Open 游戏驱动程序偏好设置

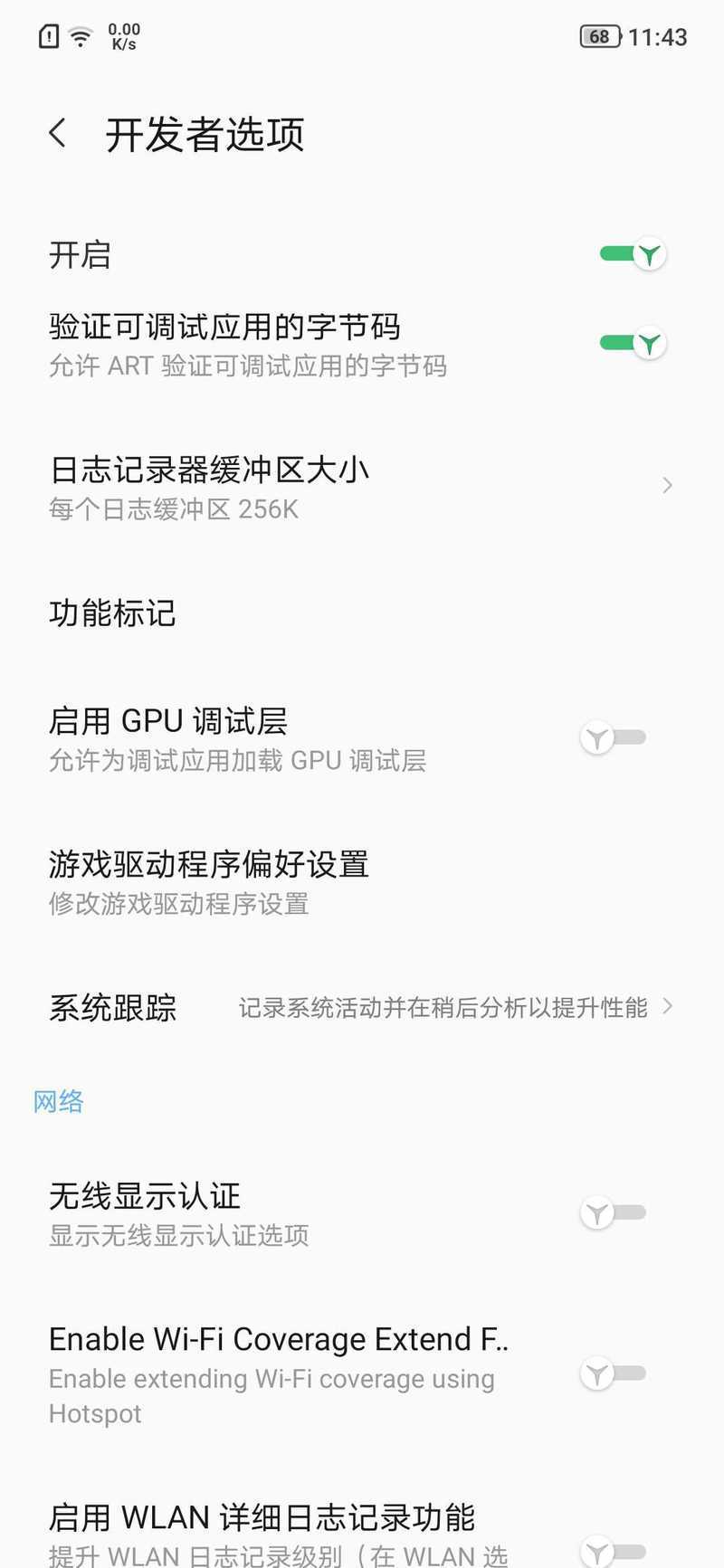tap(362, 882)
